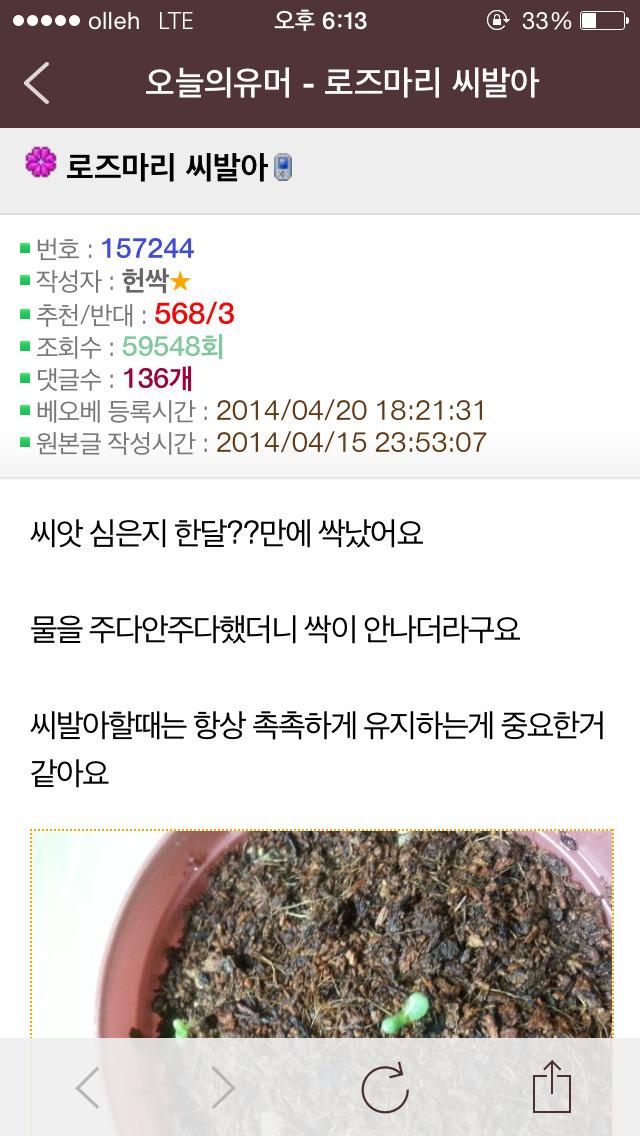Navigate to the previous web page
Viewport: 640px width, 1136px height.
(88, 1087)
